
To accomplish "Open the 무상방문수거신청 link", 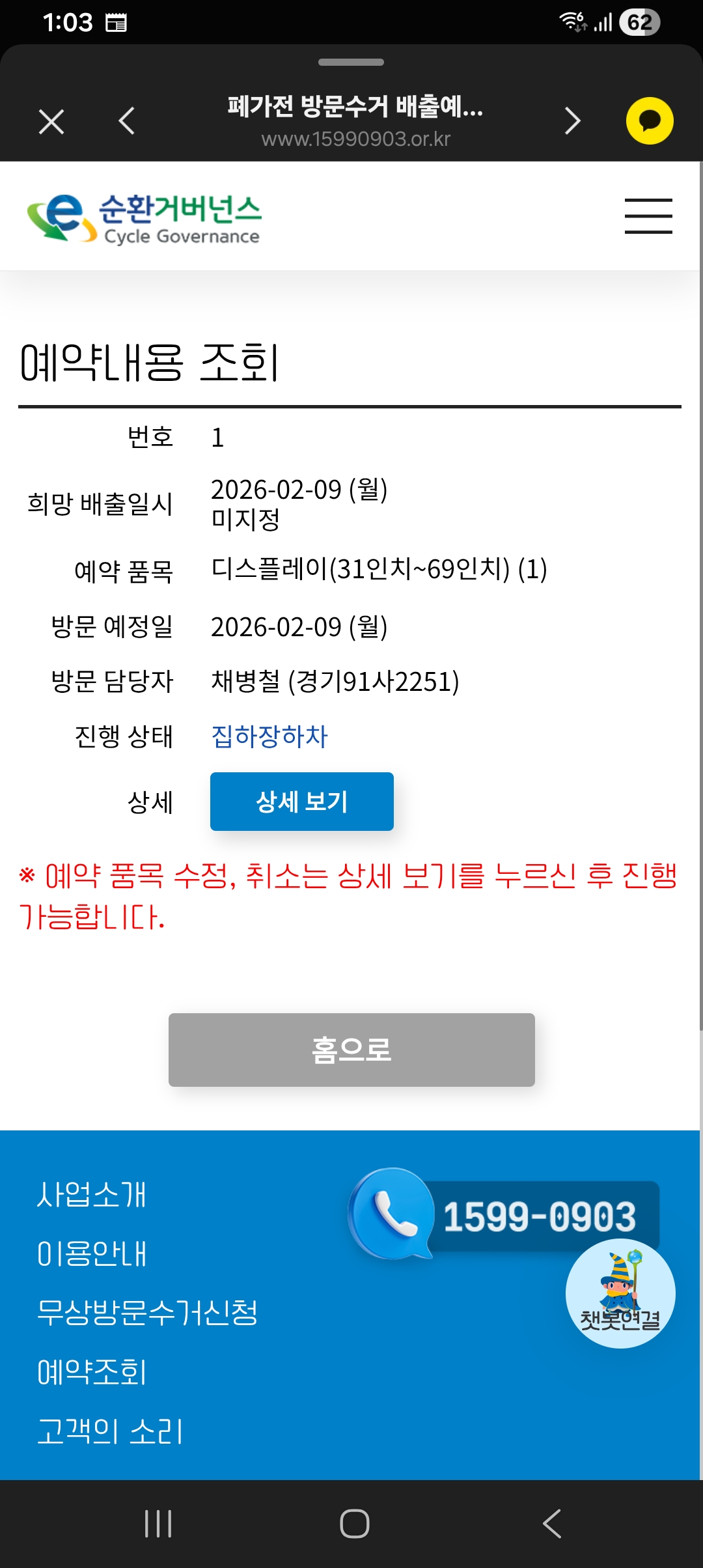I will [x=148, y=1312].
